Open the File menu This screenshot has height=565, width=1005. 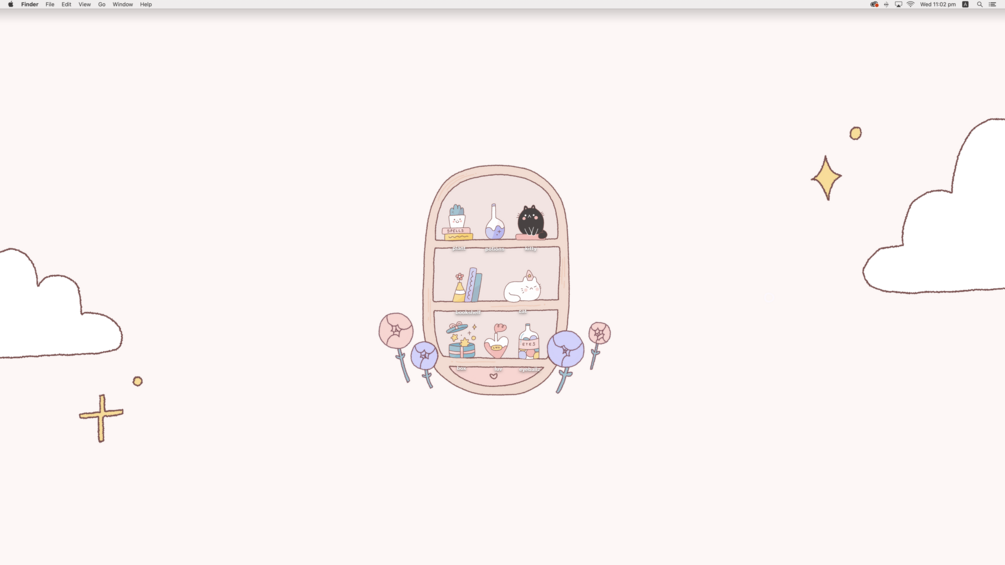(50, 4)
